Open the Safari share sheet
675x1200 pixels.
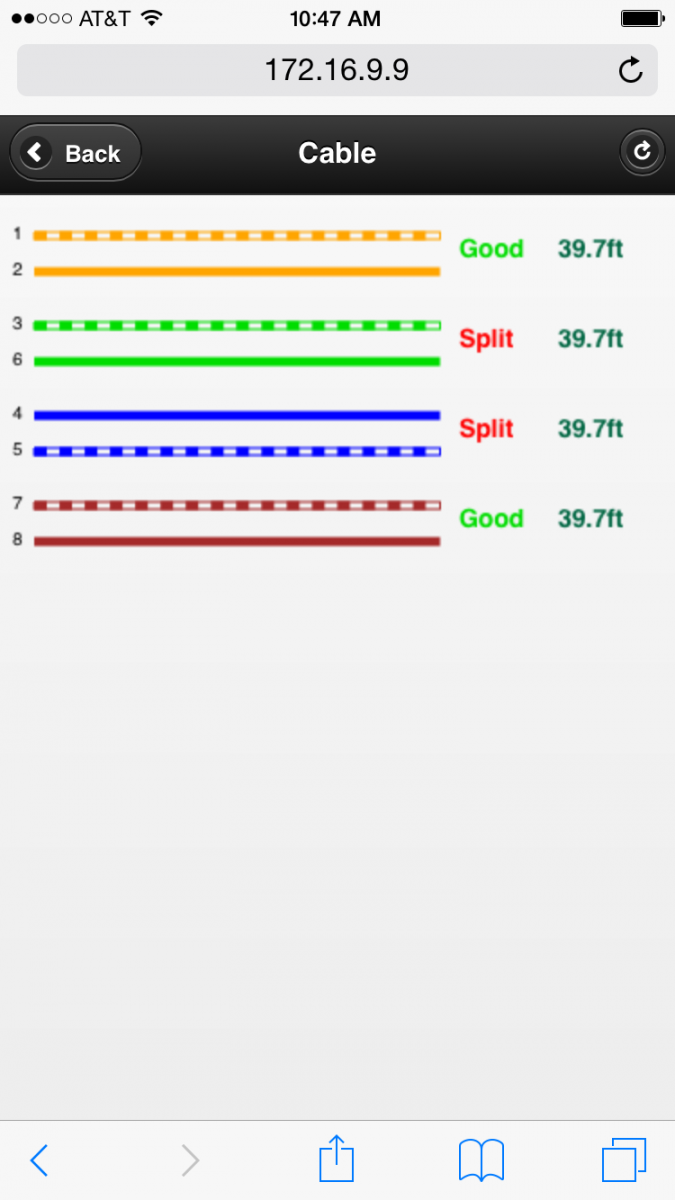[337, 1158]
